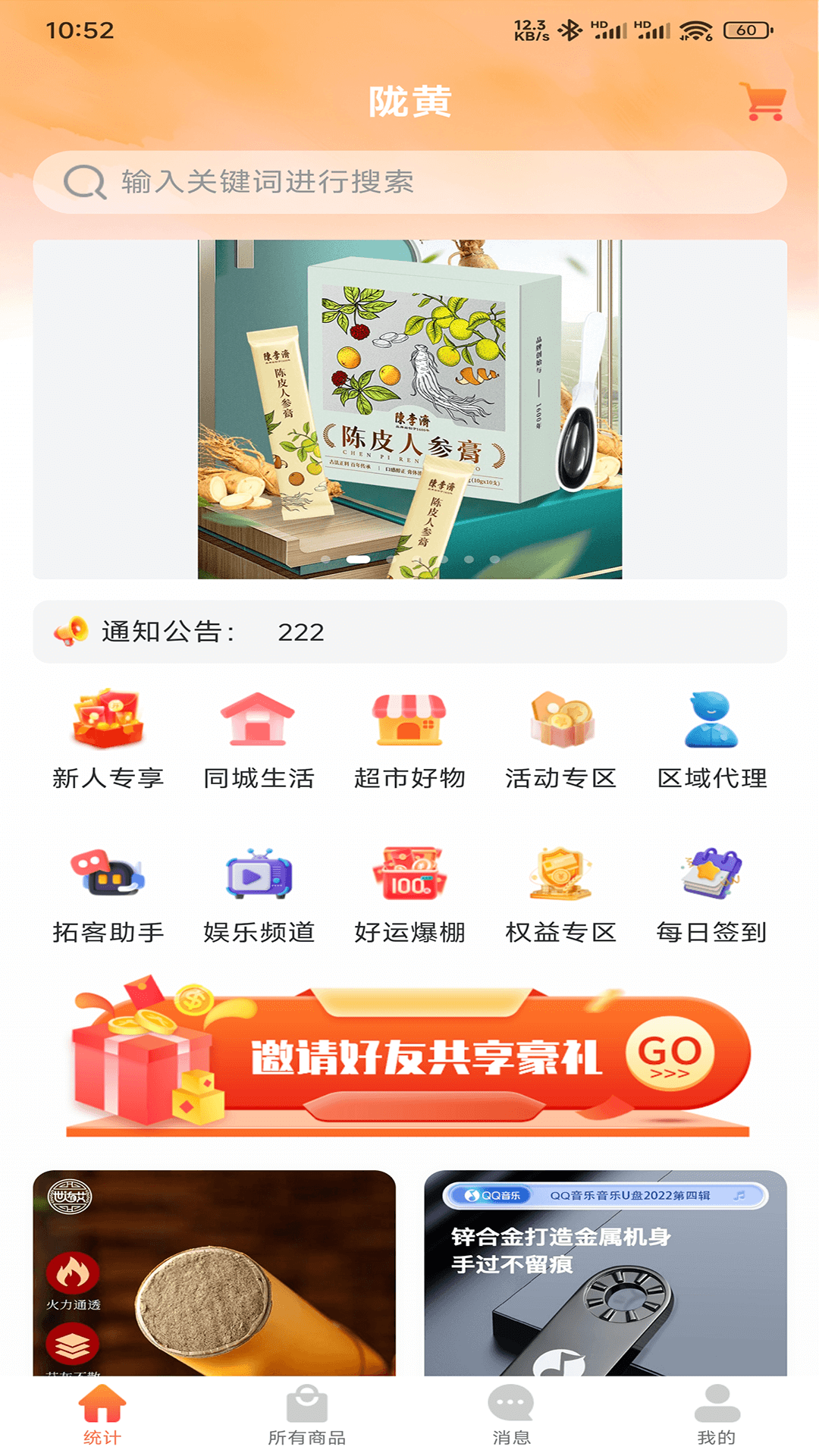Select a carousel pagination dot
The height and width of the screenshot is (1456, 819).
coord(356,557)
